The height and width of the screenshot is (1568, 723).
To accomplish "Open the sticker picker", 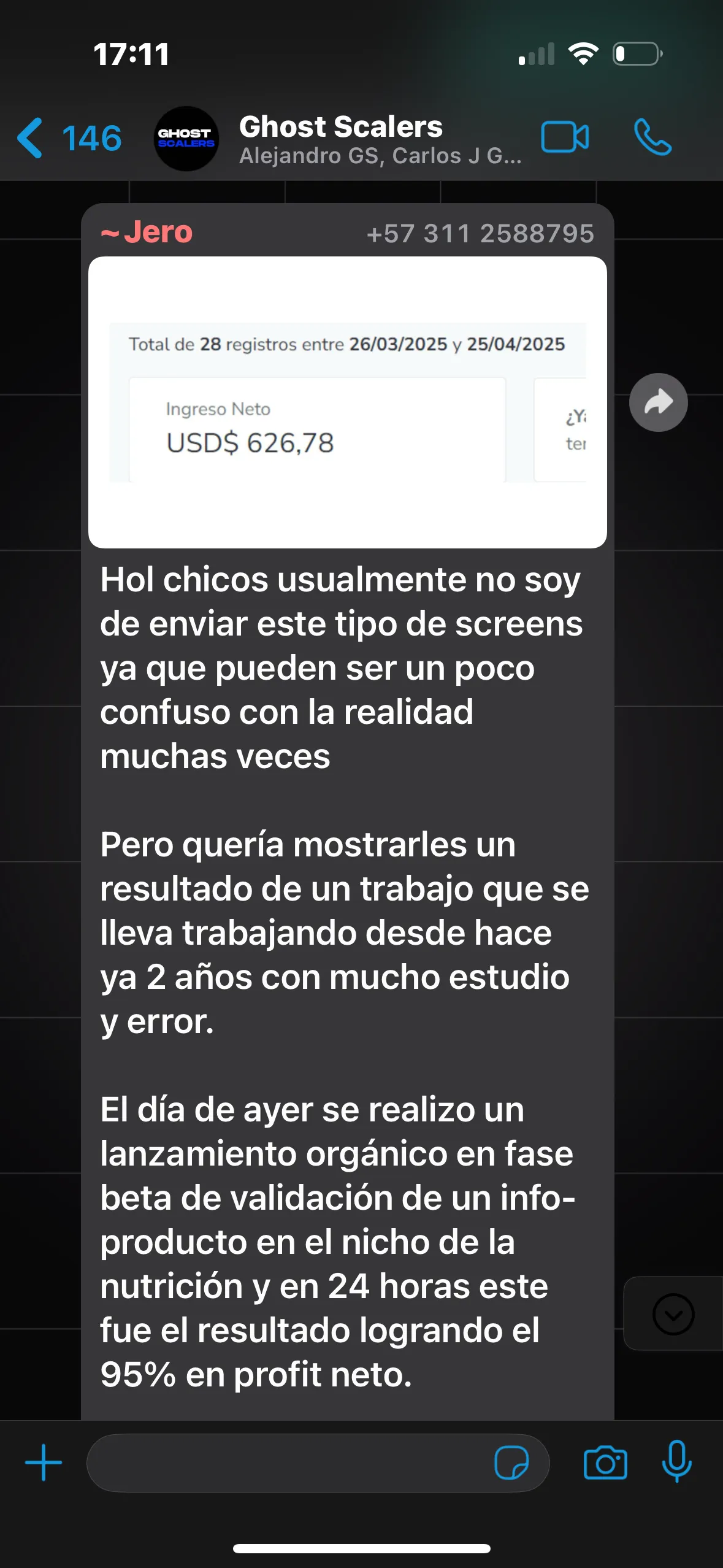I will [511, 1463].
